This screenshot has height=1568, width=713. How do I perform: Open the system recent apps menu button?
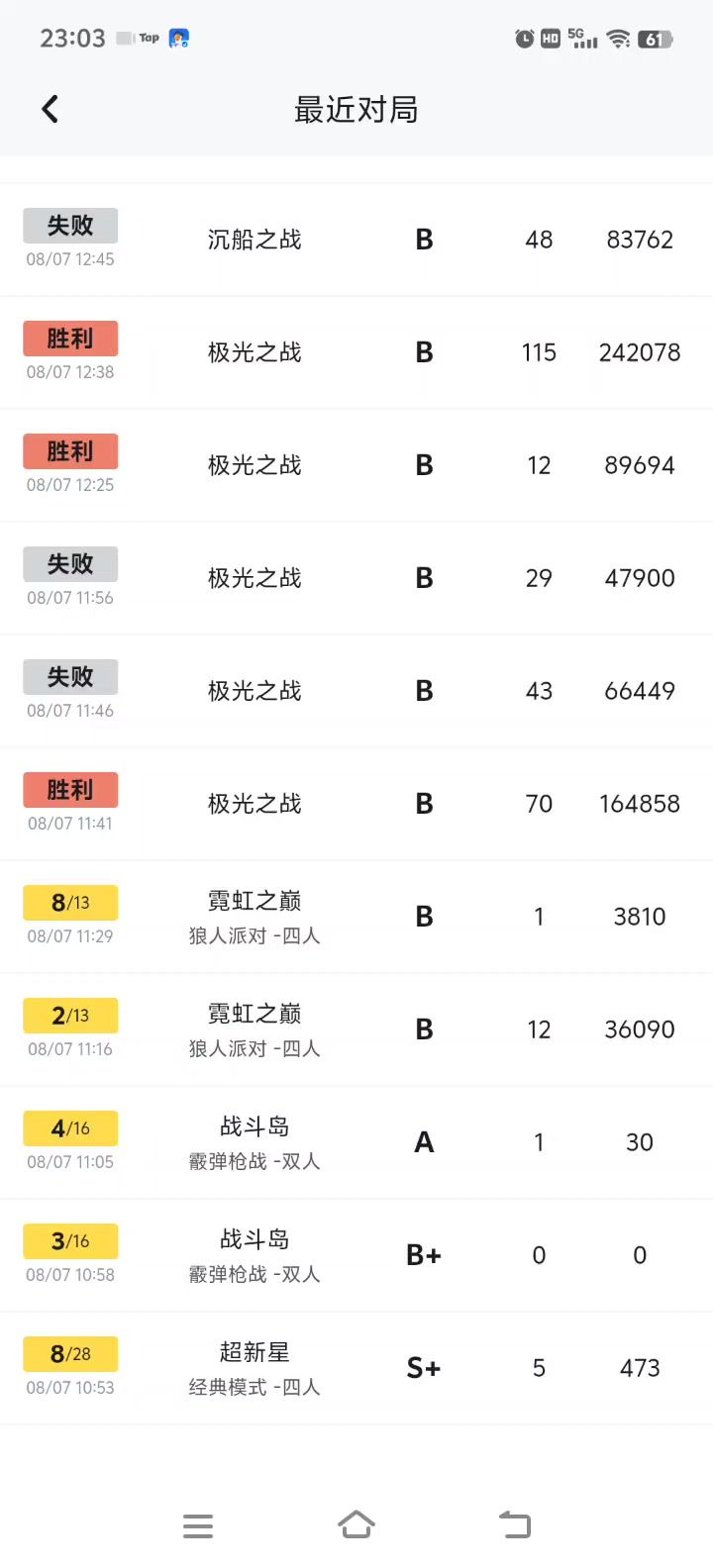click(198, 1525)
